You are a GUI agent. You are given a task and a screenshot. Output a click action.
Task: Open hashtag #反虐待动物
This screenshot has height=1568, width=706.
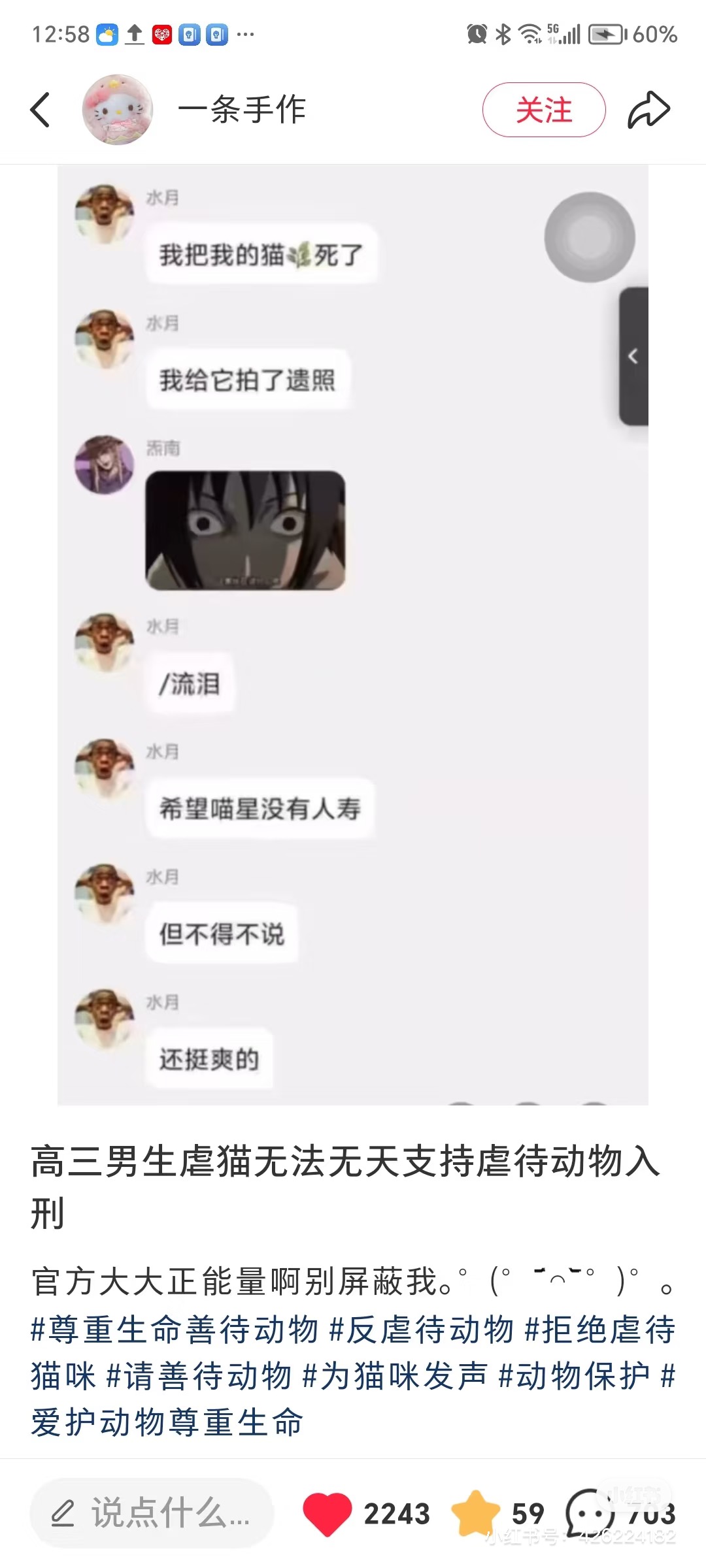[x=422, y=1330]
